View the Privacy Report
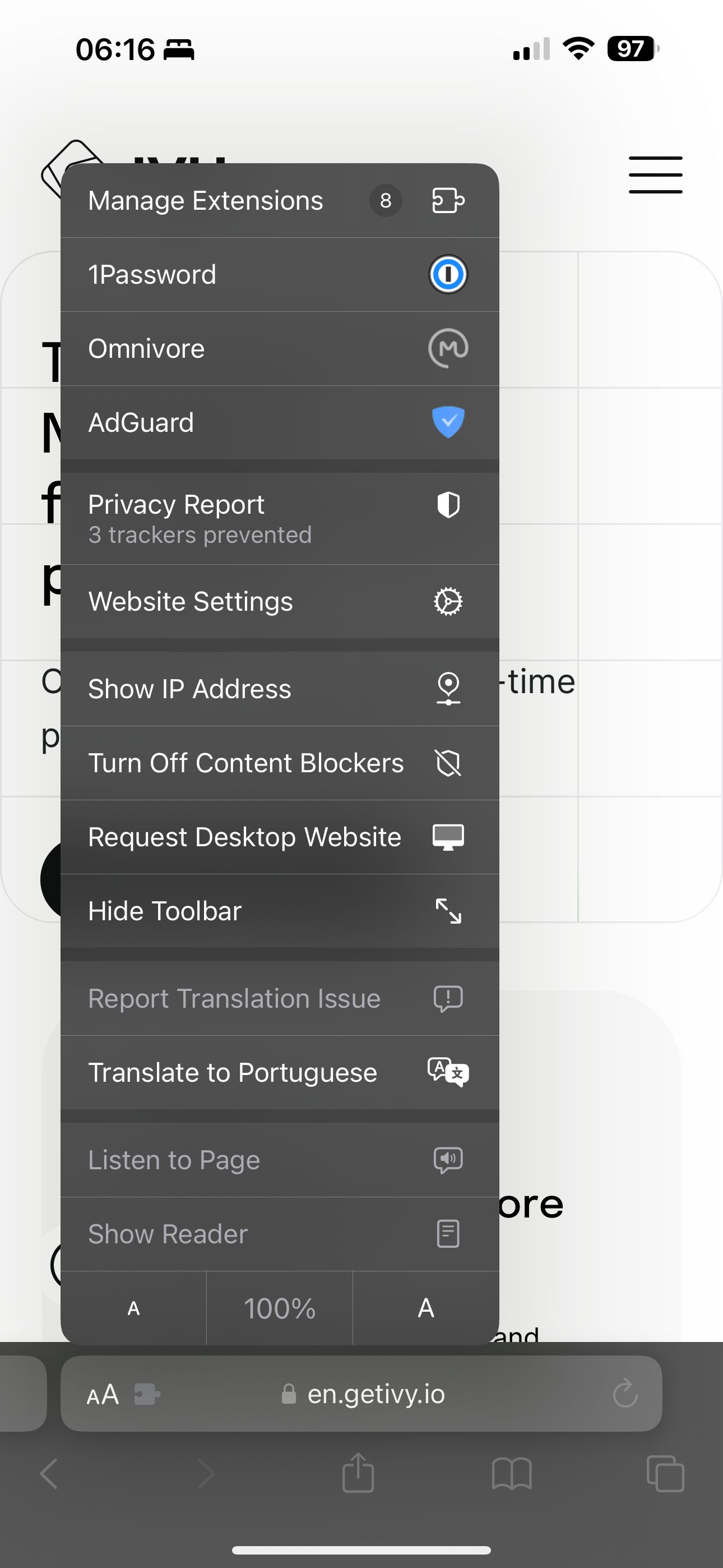723x1568 pixels. tap(279, 519)
